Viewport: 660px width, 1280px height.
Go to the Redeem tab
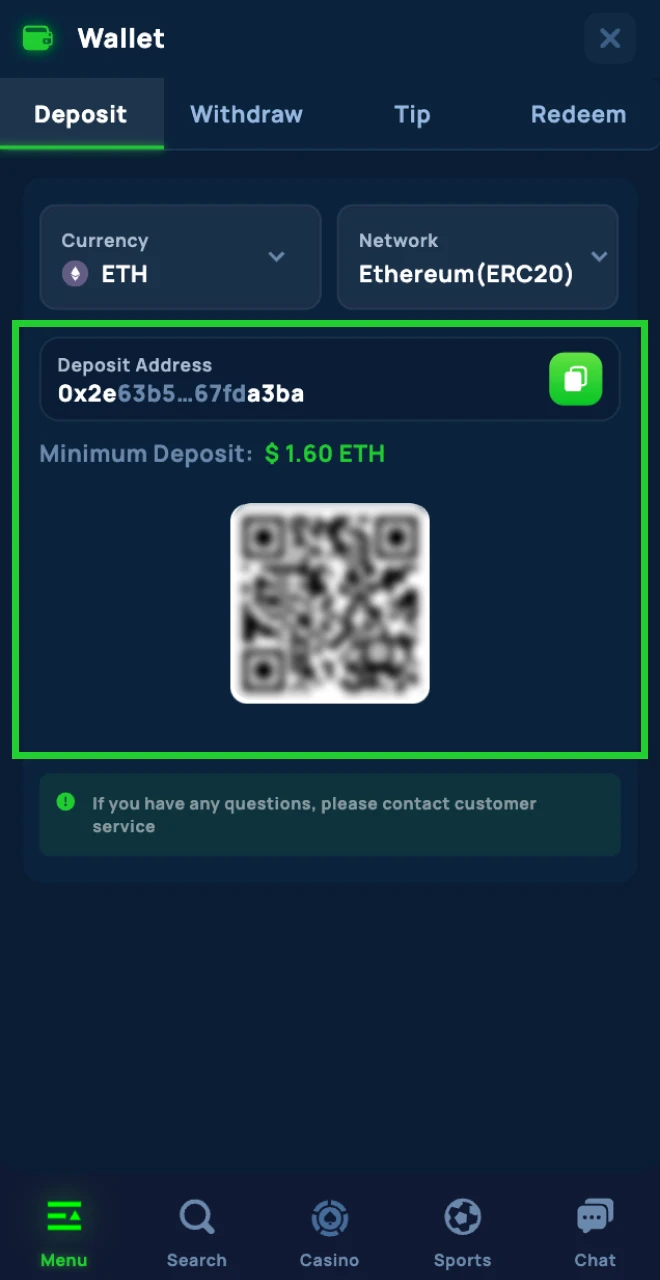tap(578, 114)
